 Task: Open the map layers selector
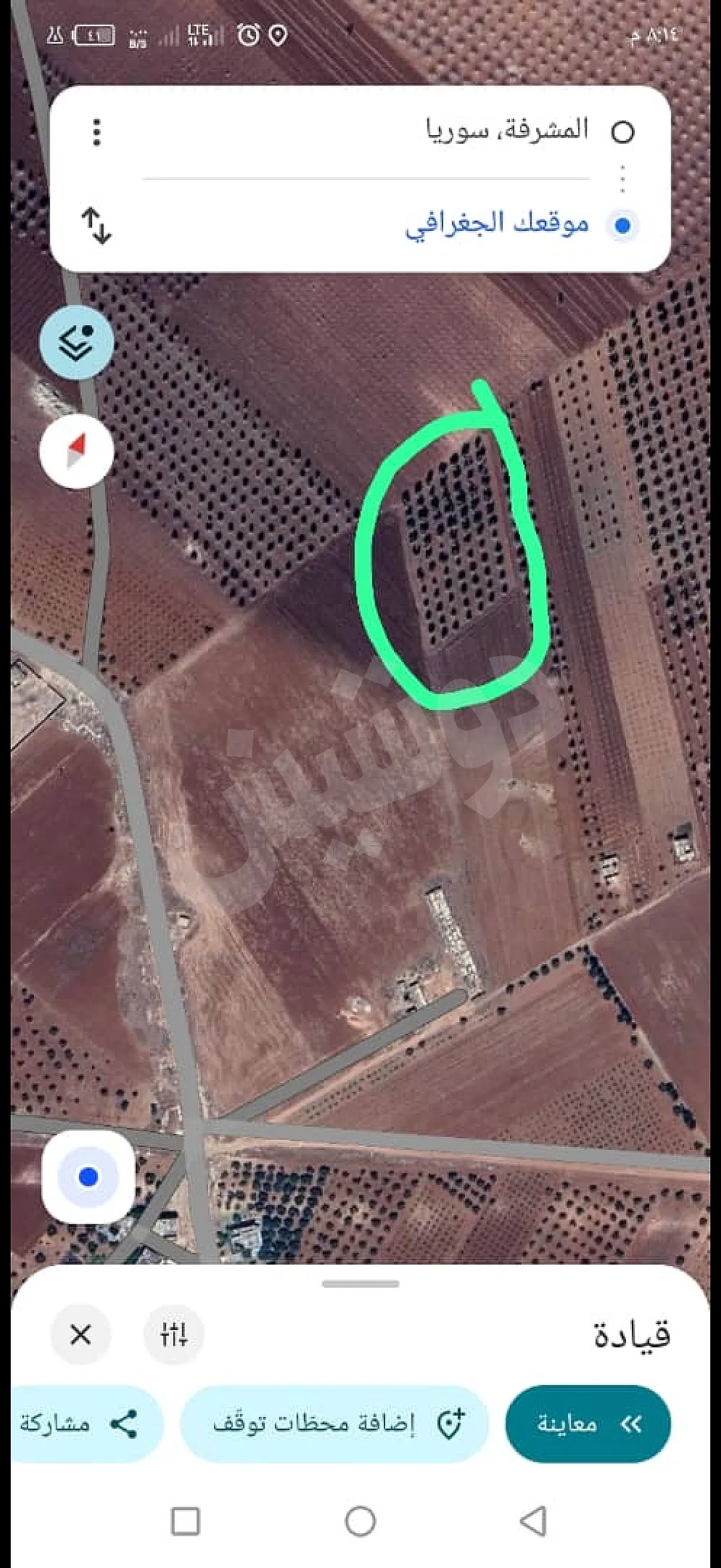(77, 342)
